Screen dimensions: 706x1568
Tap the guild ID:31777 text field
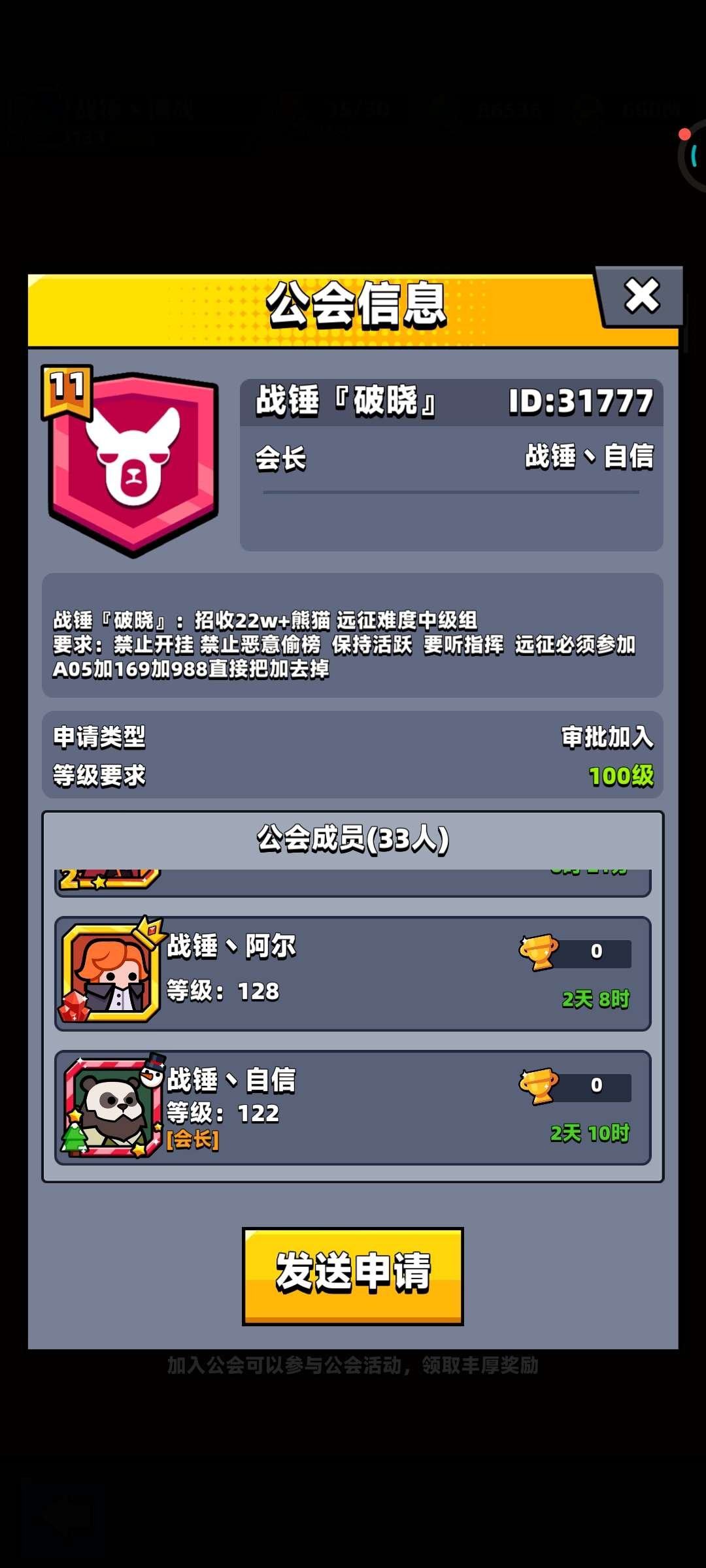[582, 402]
